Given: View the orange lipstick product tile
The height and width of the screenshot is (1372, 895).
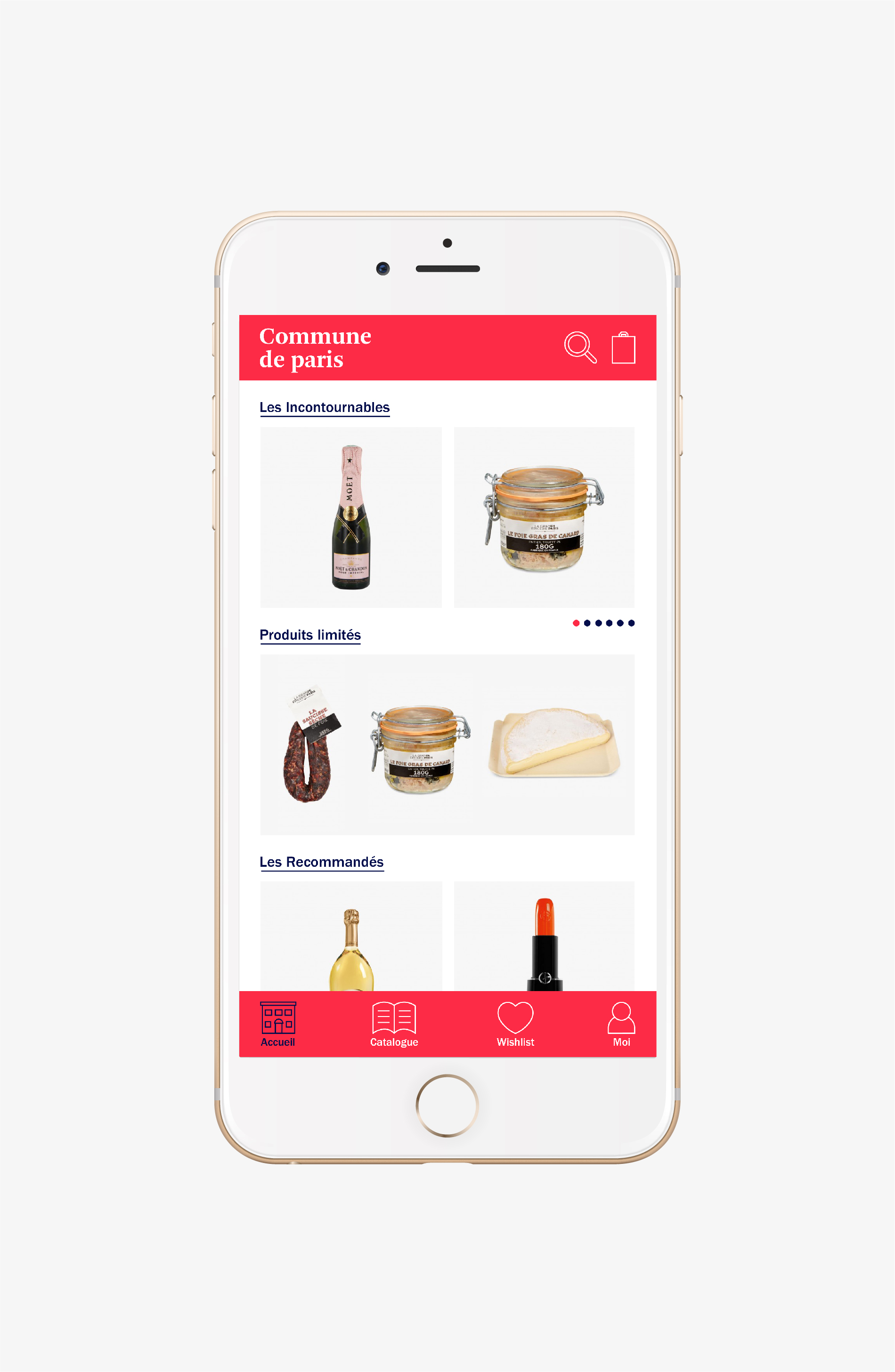Looking at the screenshot, I should click(x=544, y=937).
